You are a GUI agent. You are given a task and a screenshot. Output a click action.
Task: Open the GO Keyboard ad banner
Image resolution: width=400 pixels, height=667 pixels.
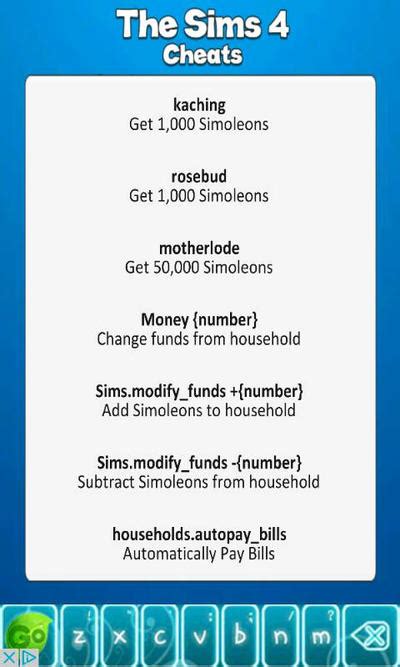click(x=200, y=636)
